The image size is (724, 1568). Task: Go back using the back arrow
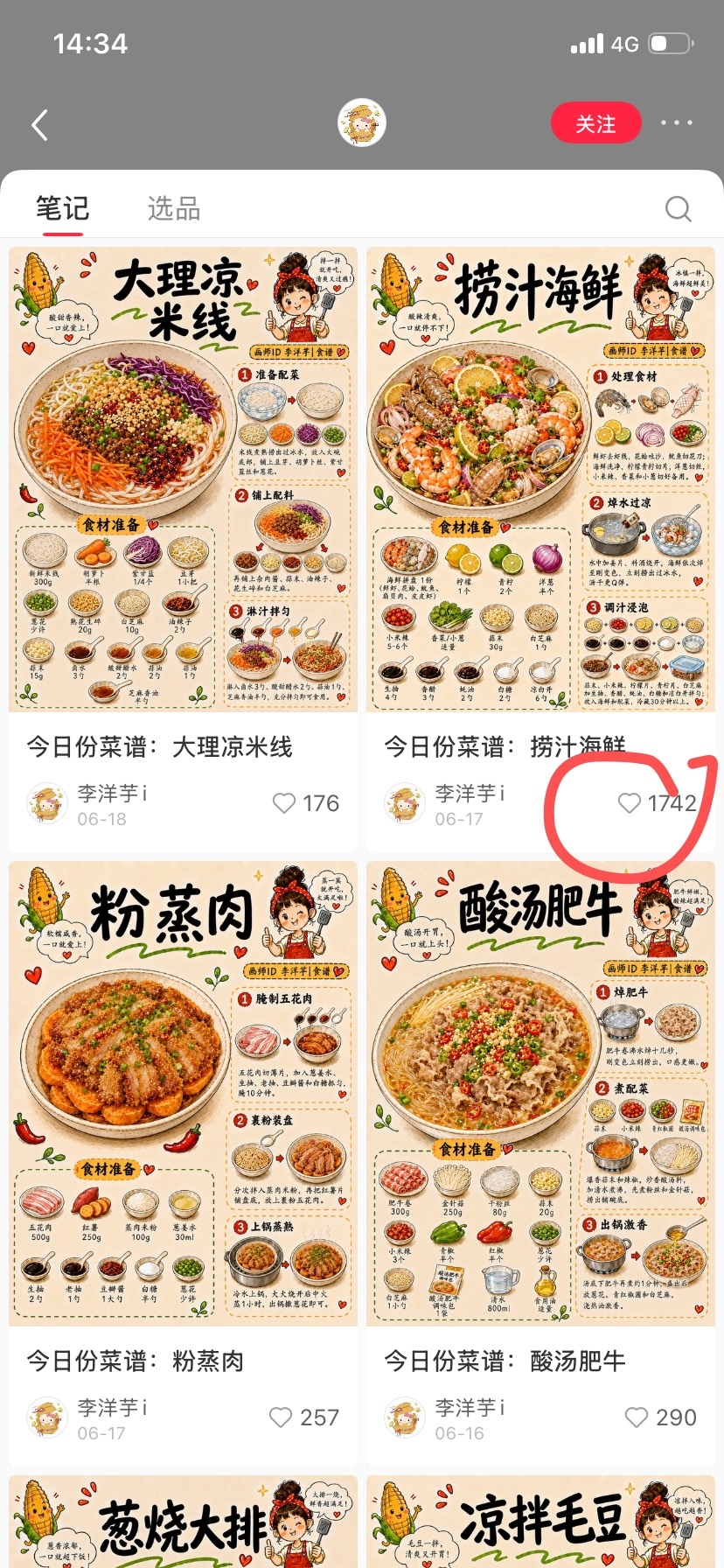point(39,125)
